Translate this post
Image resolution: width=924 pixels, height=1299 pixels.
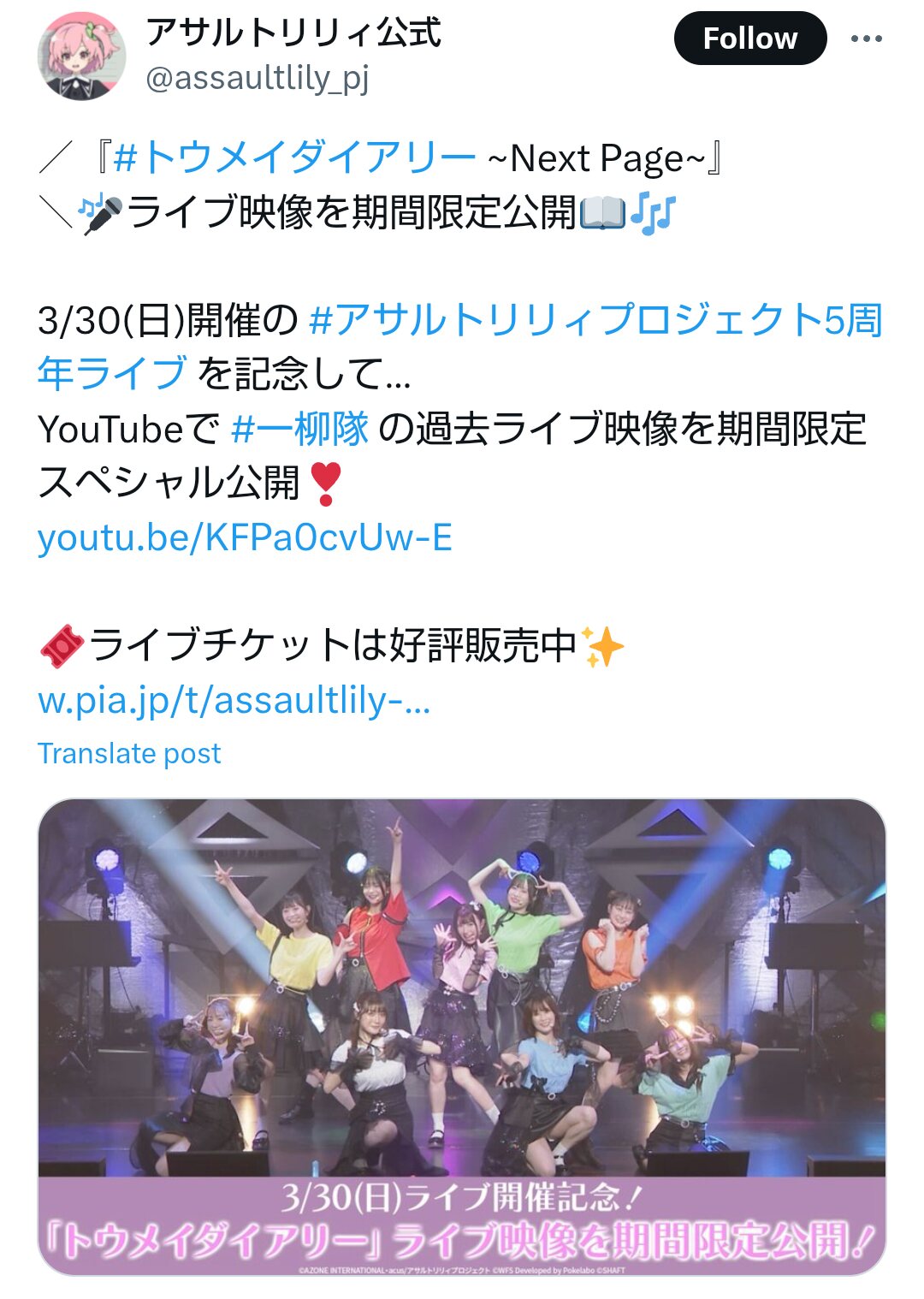click(x=129, y=753)
